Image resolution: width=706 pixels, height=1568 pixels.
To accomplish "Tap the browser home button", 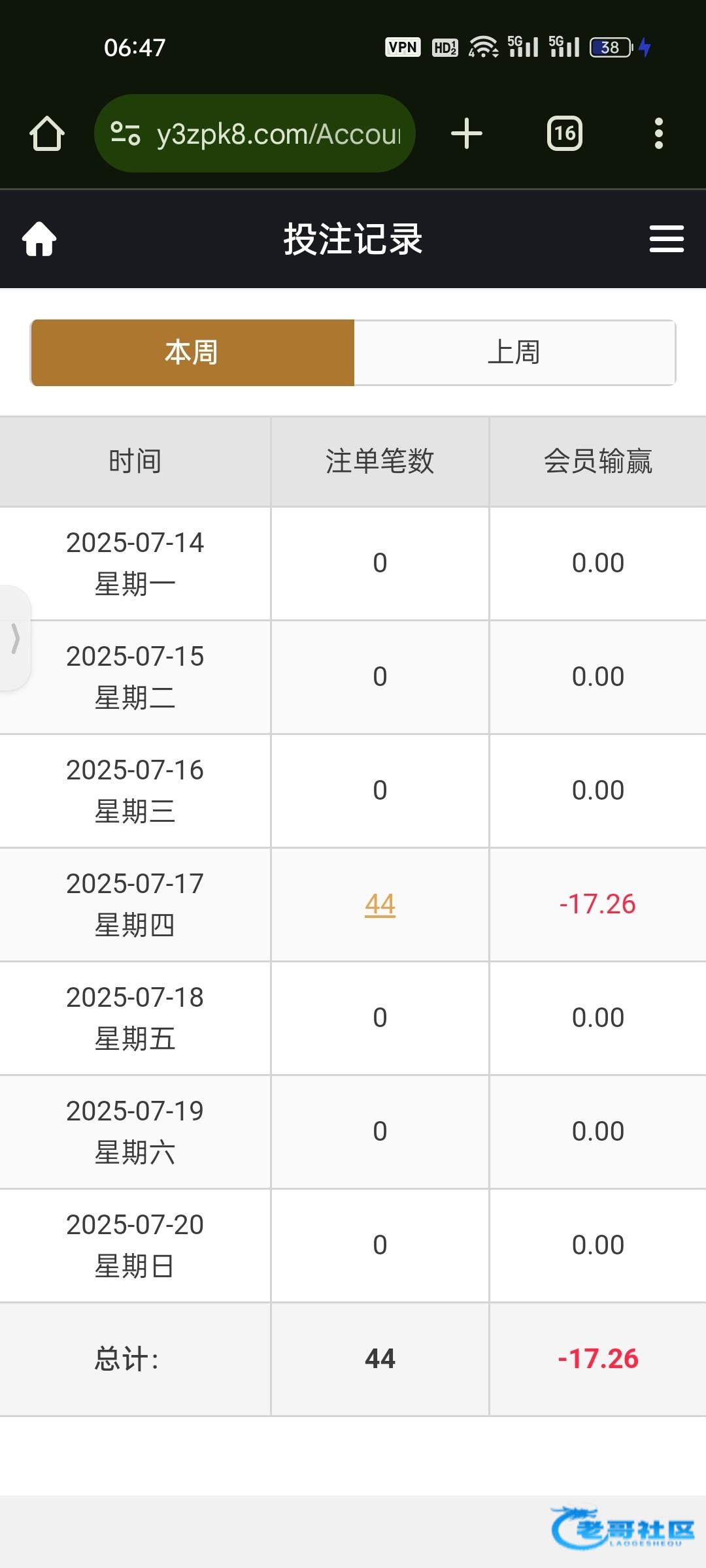I will (x=47, y=134).
